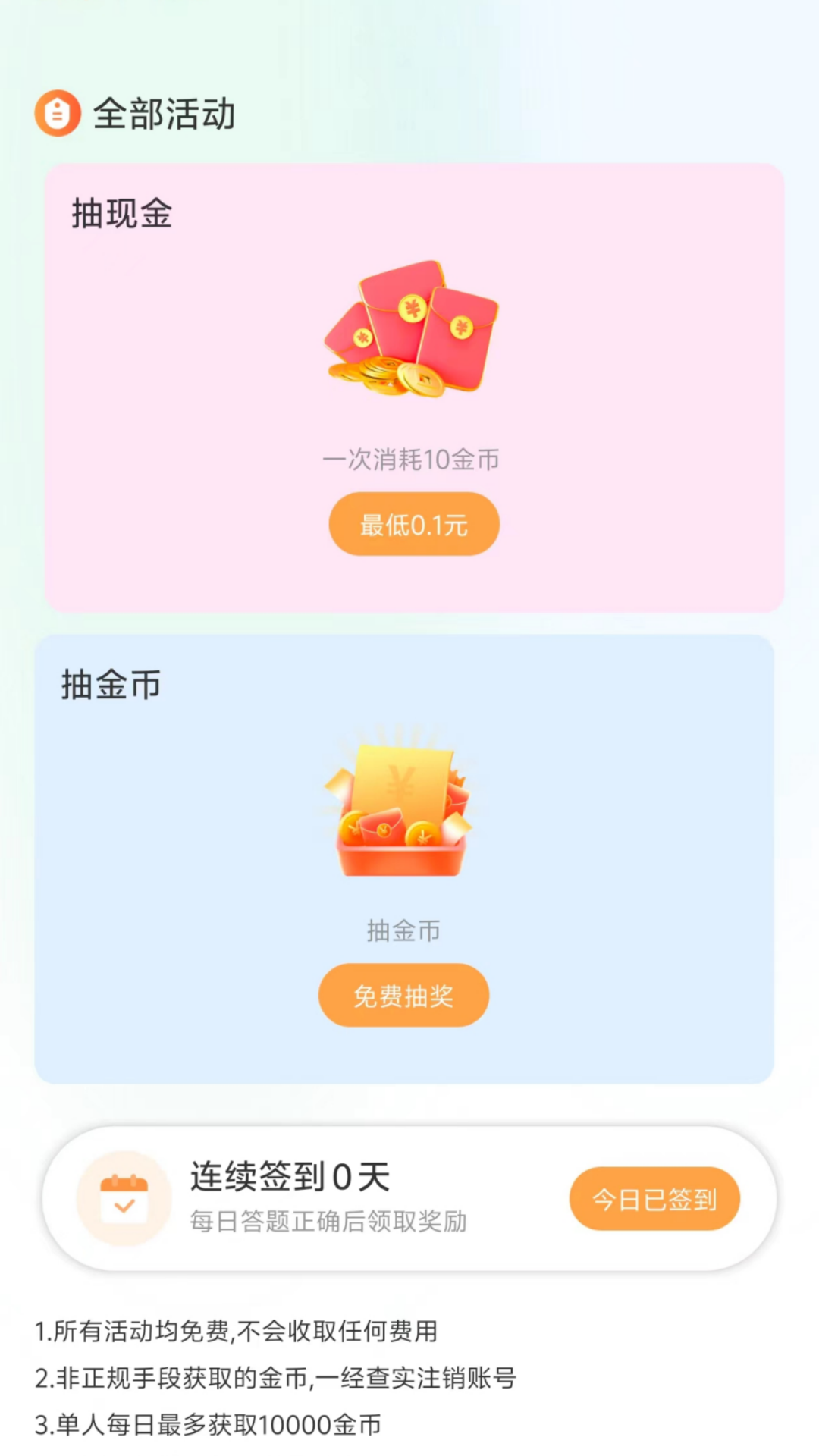Click the 今日已签到 button
This screenshot has width=819, height=1456.
654,1197
